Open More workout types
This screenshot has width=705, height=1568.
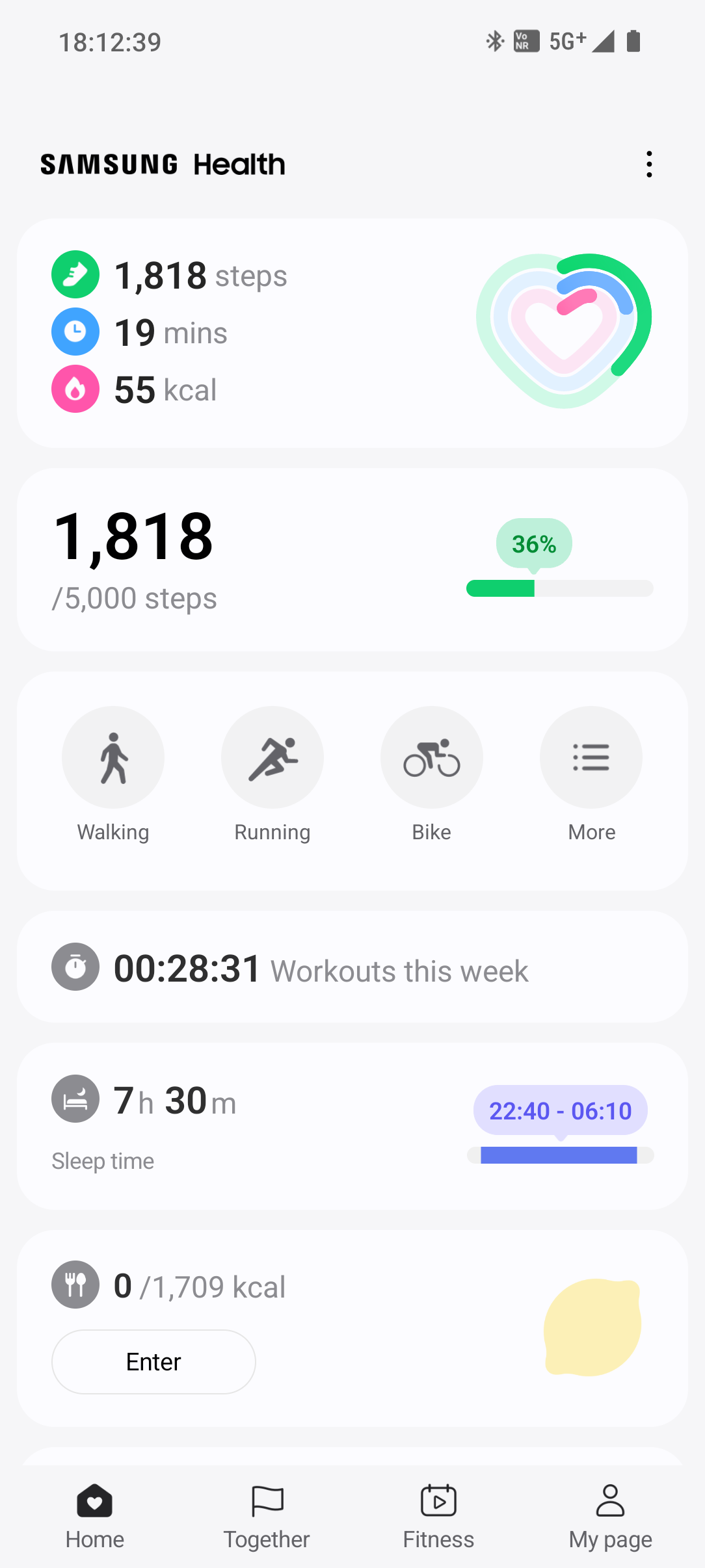click(591, 757)
